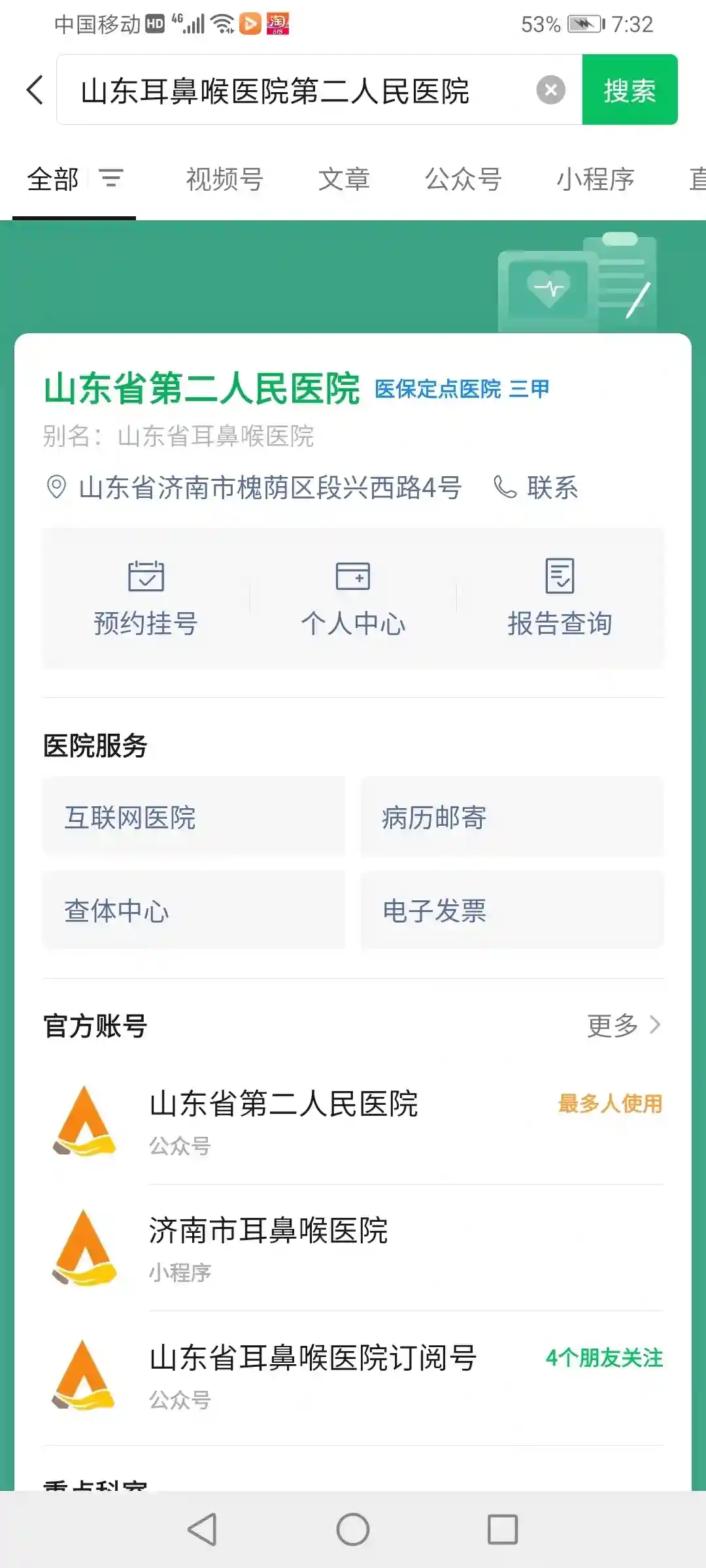Tap the green 搜索 button

point(629,90)
